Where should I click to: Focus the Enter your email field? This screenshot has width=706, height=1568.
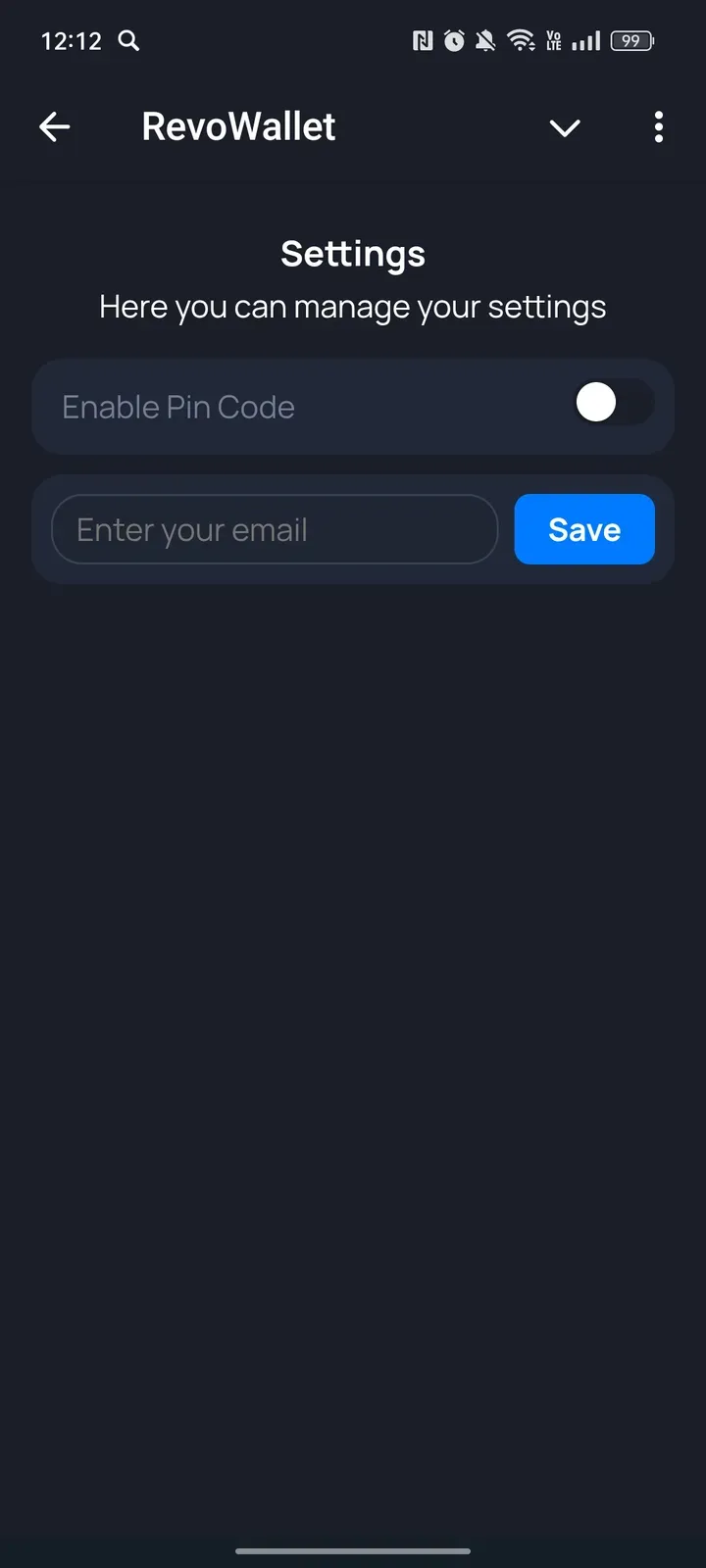(x=275, y=529)
